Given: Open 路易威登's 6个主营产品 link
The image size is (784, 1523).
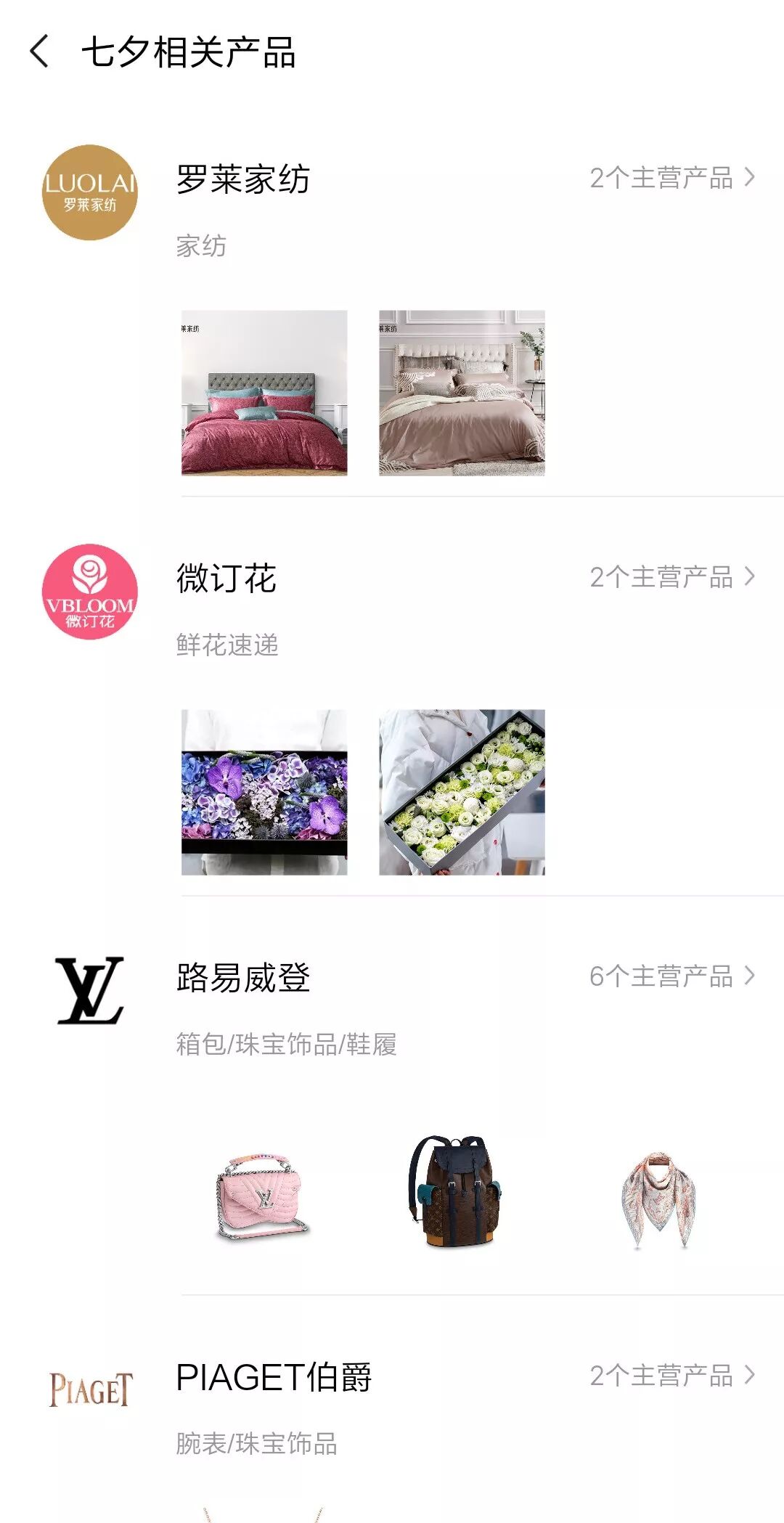Looking at the screenshot, I should (x=672, y=976).
